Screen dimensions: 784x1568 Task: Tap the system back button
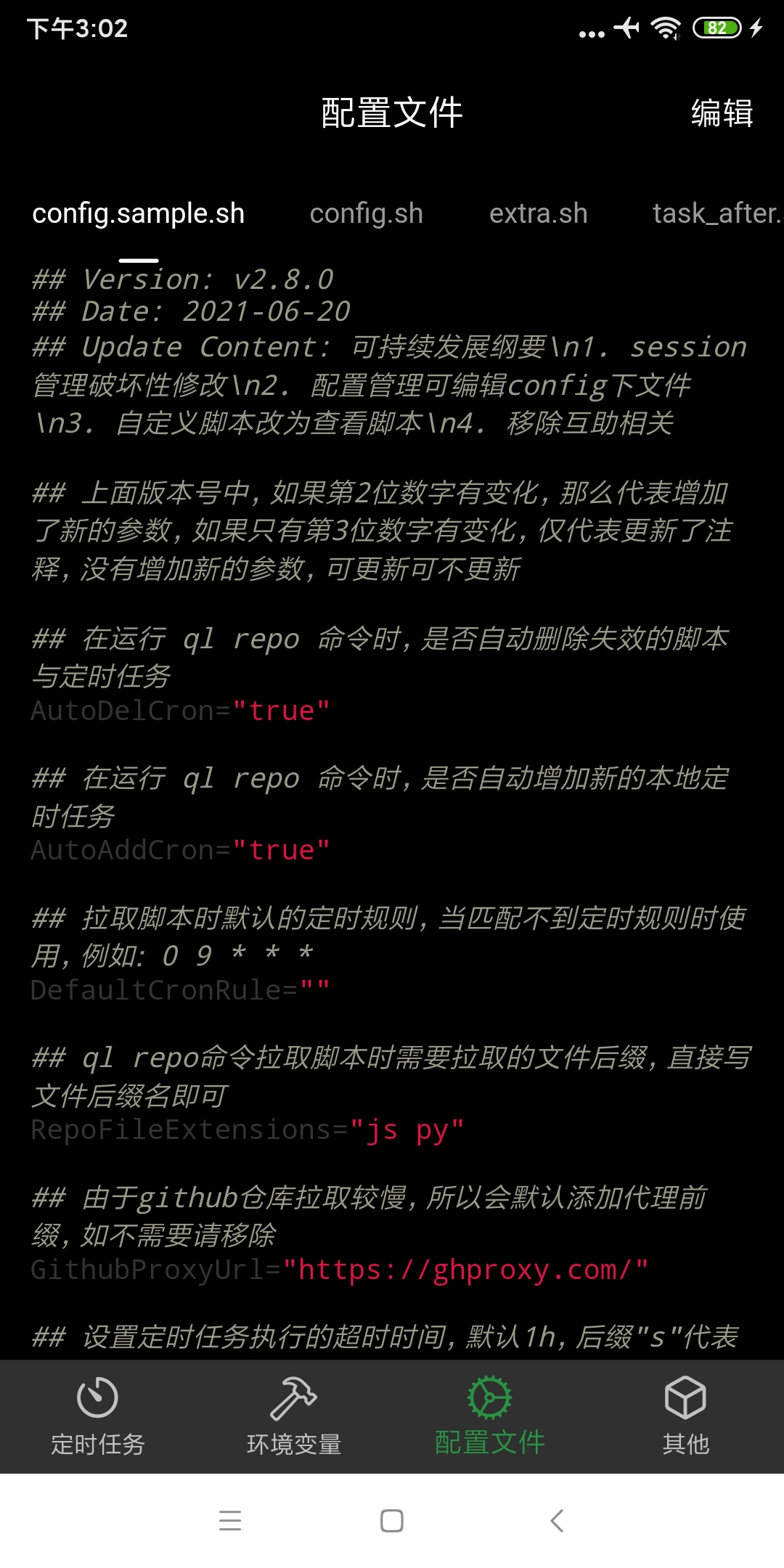tap(557, 1520)
